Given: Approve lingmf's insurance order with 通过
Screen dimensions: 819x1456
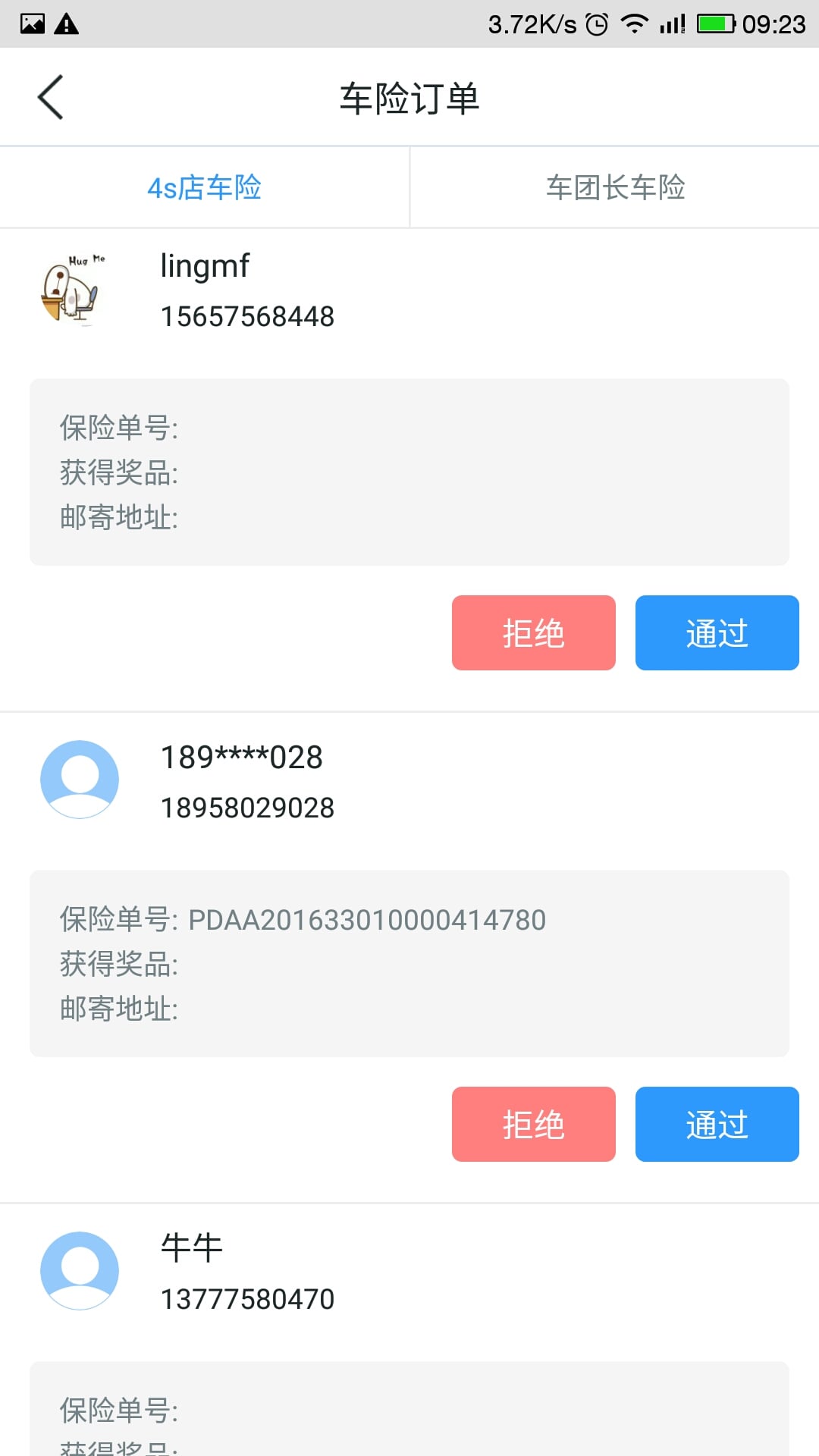Looking at the screenshot, I should 717,632.
